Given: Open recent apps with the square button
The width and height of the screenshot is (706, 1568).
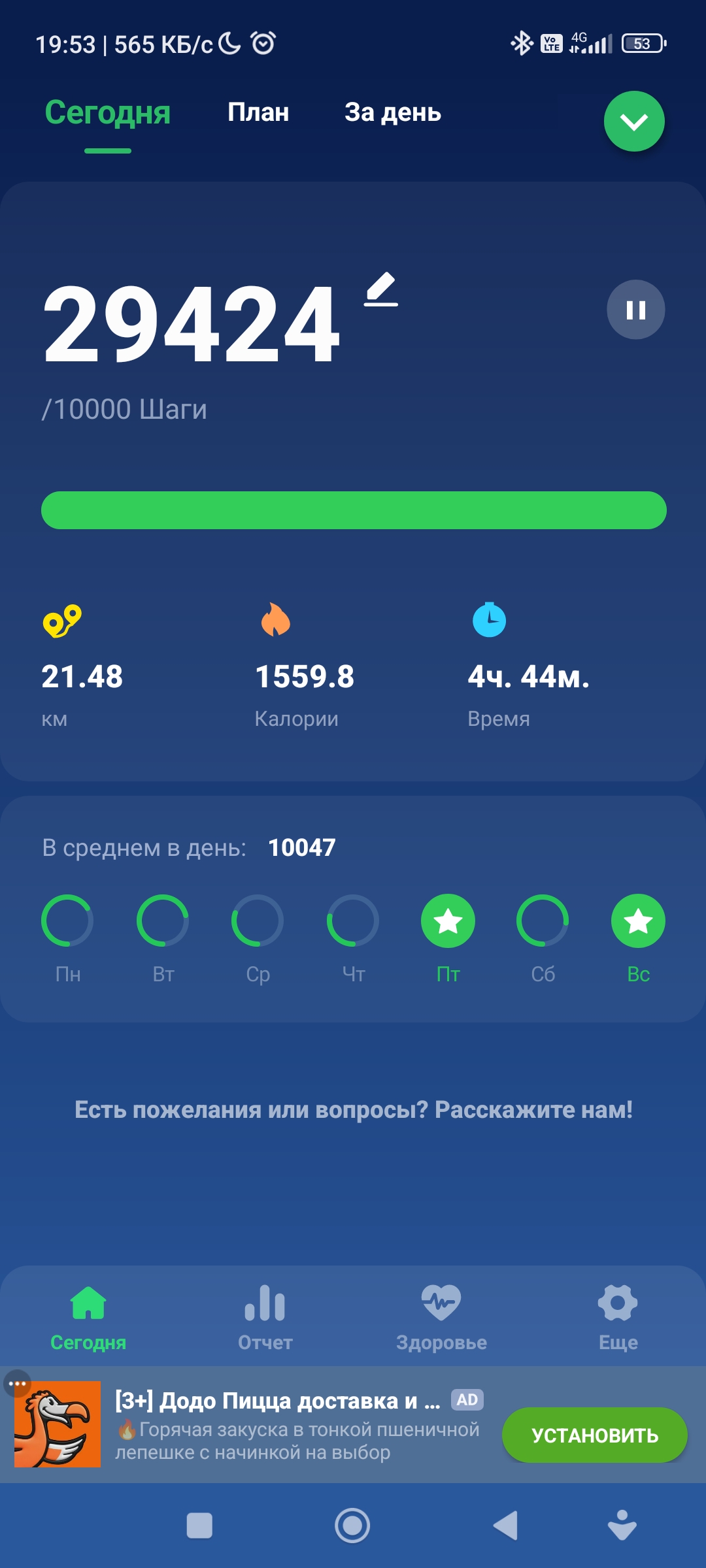Looking at the screenshot, I should click(199, 1526).
